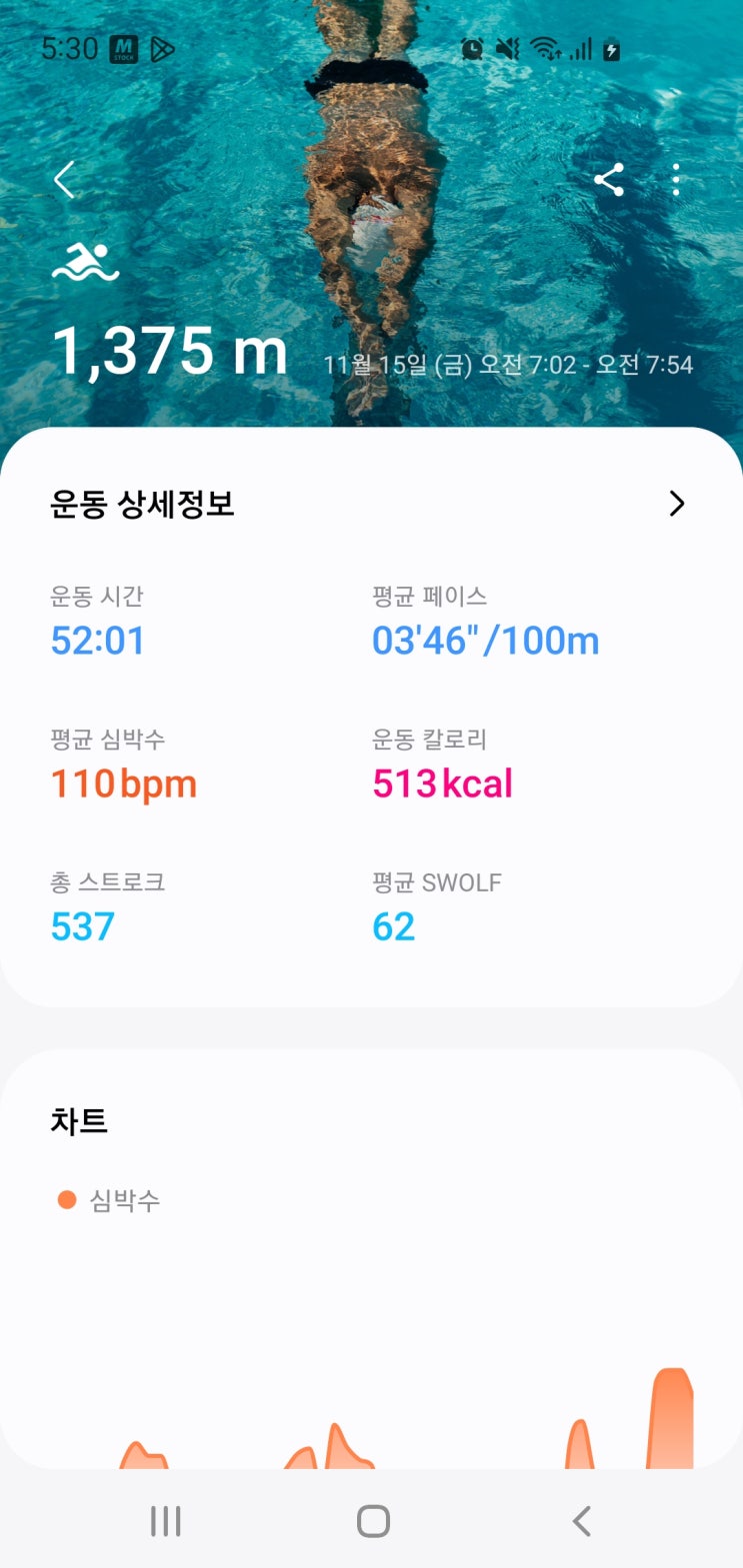Tap the system home button
The image size is (743, 1568).
(x=373, y=1521)
